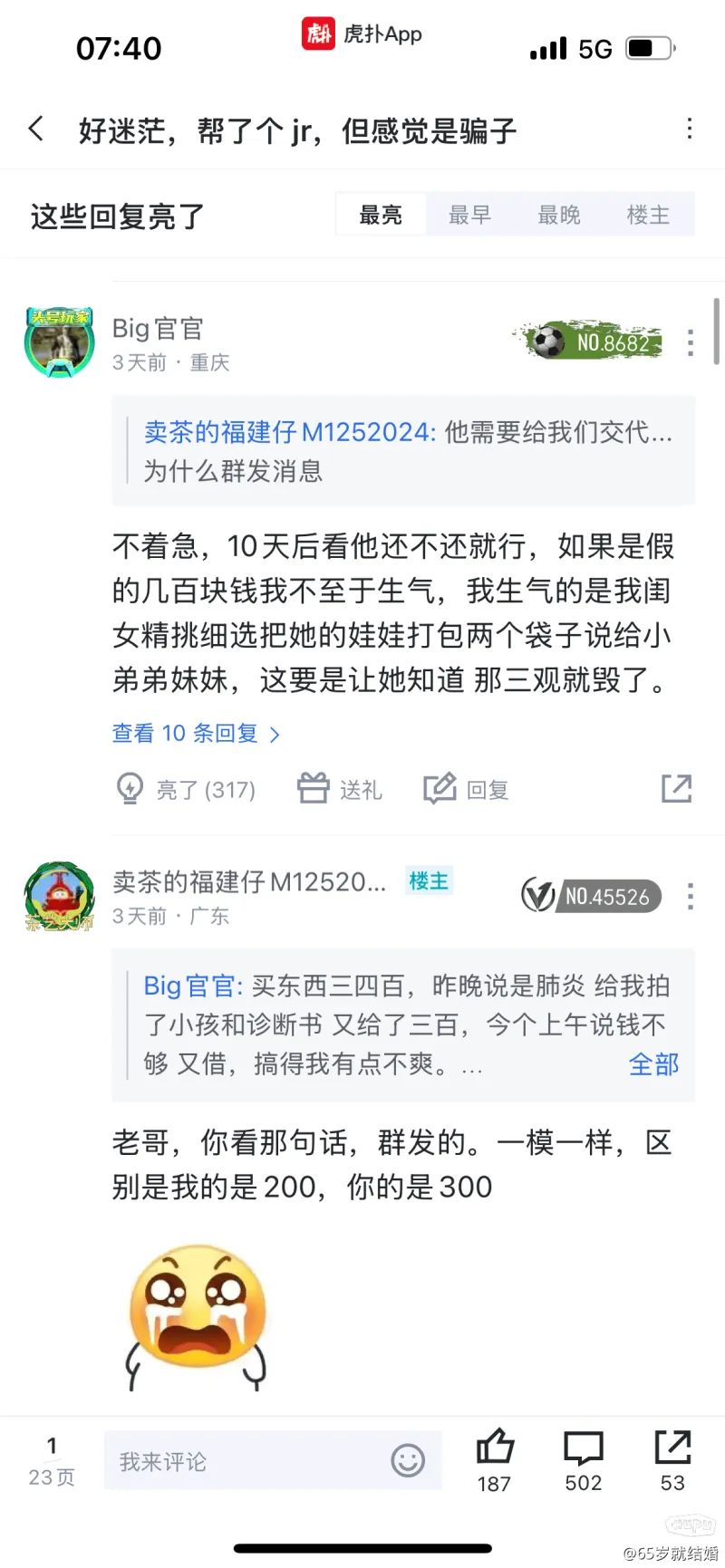Tap the 我来评论 comment field
Image resolution: width=725 pixels, height=1568 pixels.
point(245,1461)
